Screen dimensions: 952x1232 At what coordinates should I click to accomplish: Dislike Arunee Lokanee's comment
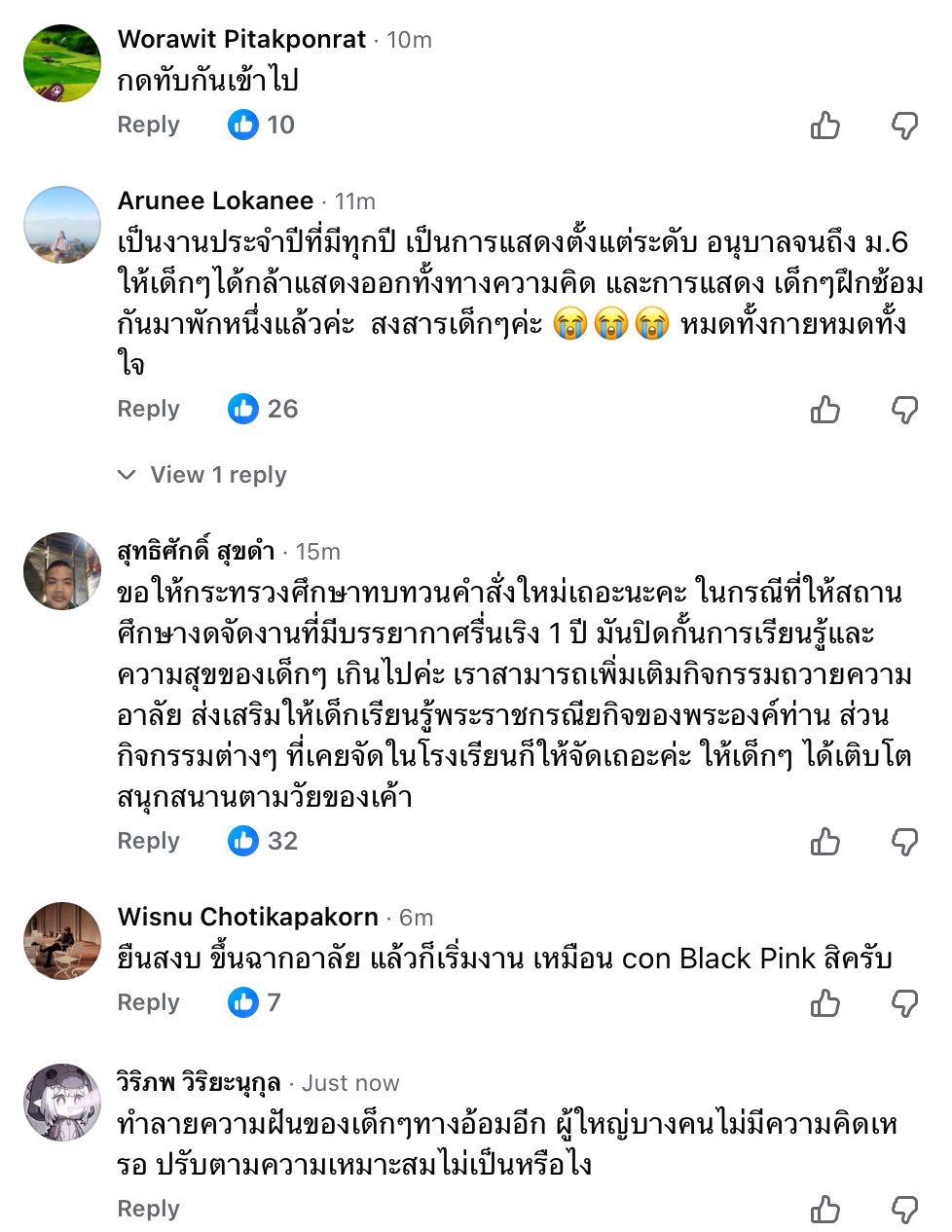[904, 410]
